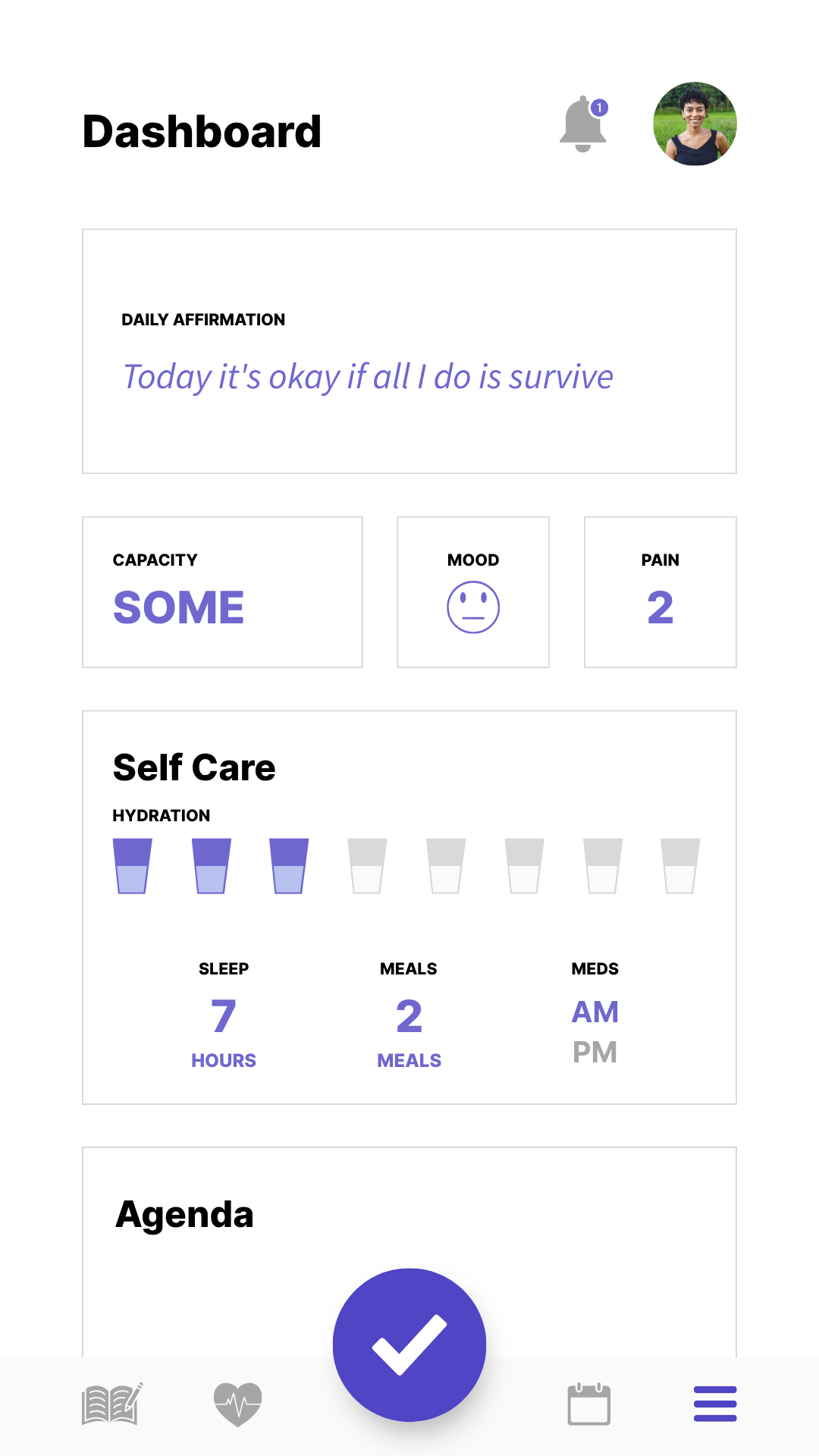
Task: Mark PM meds as taken
Action: pos(595,1053)
